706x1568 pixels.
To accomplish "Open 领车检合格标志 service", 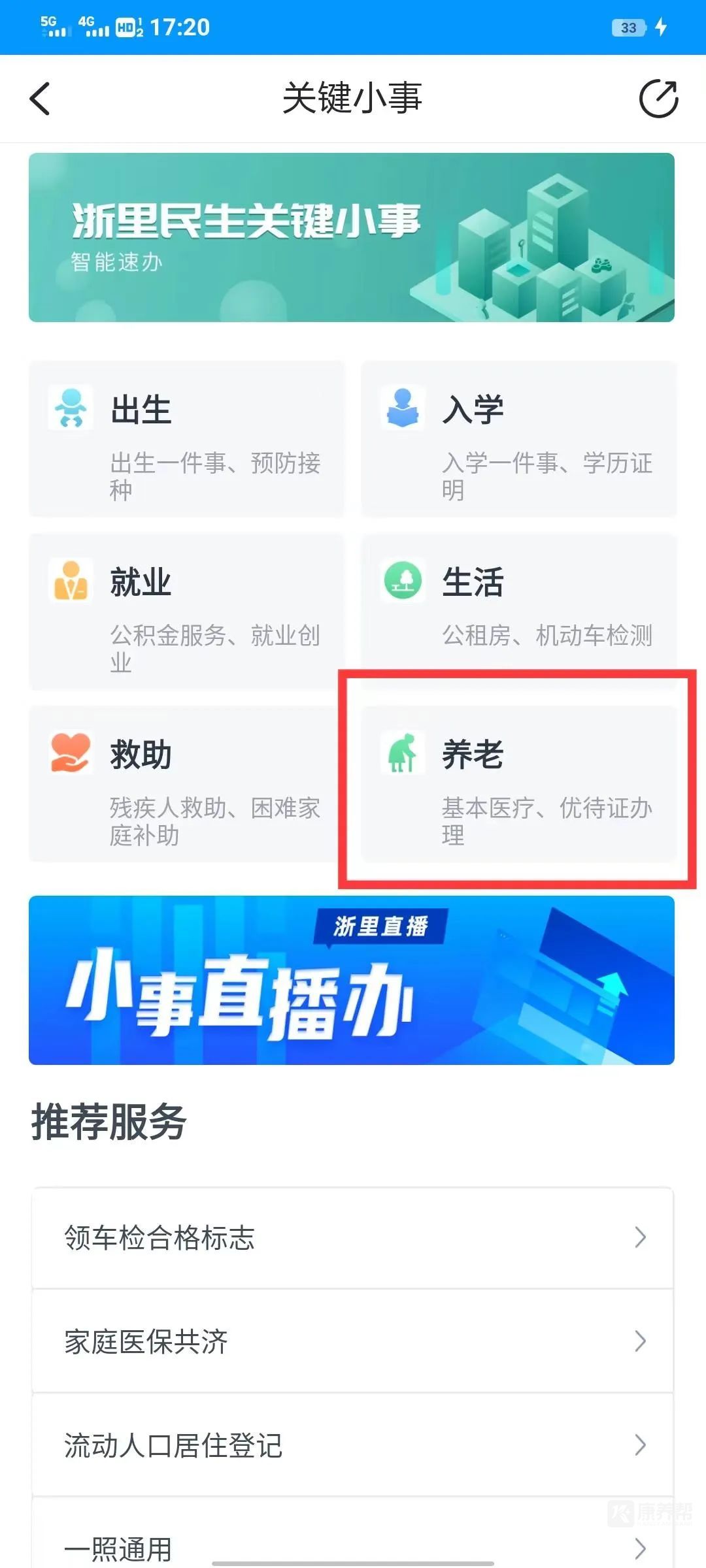I will pyautogui.click(x=352, y=1237).
